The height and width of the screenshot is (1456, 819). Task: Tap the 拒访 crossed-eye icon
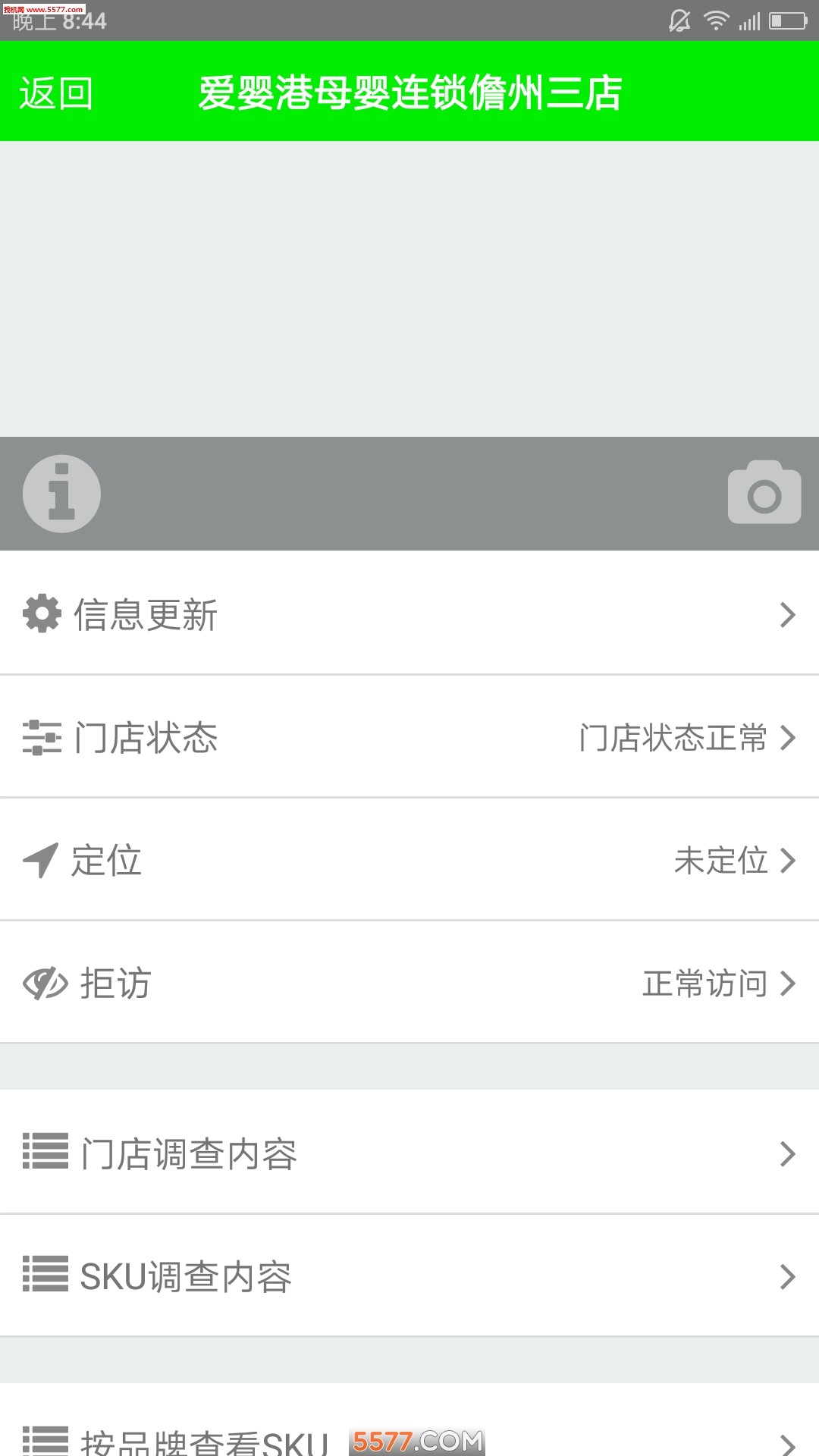(x=45, y=984)
